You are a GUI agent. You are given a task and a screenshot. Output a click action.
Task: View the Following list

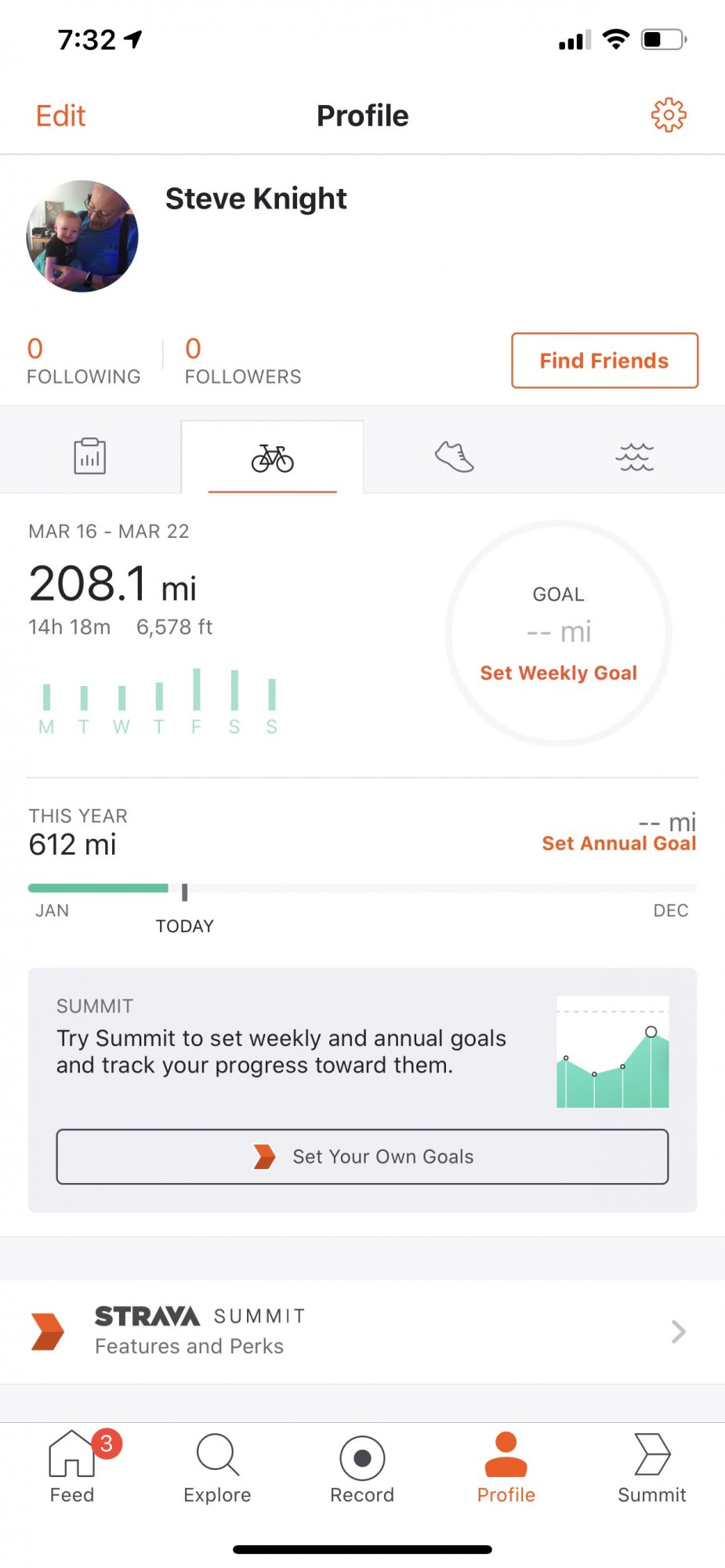[x=83, y=361]
